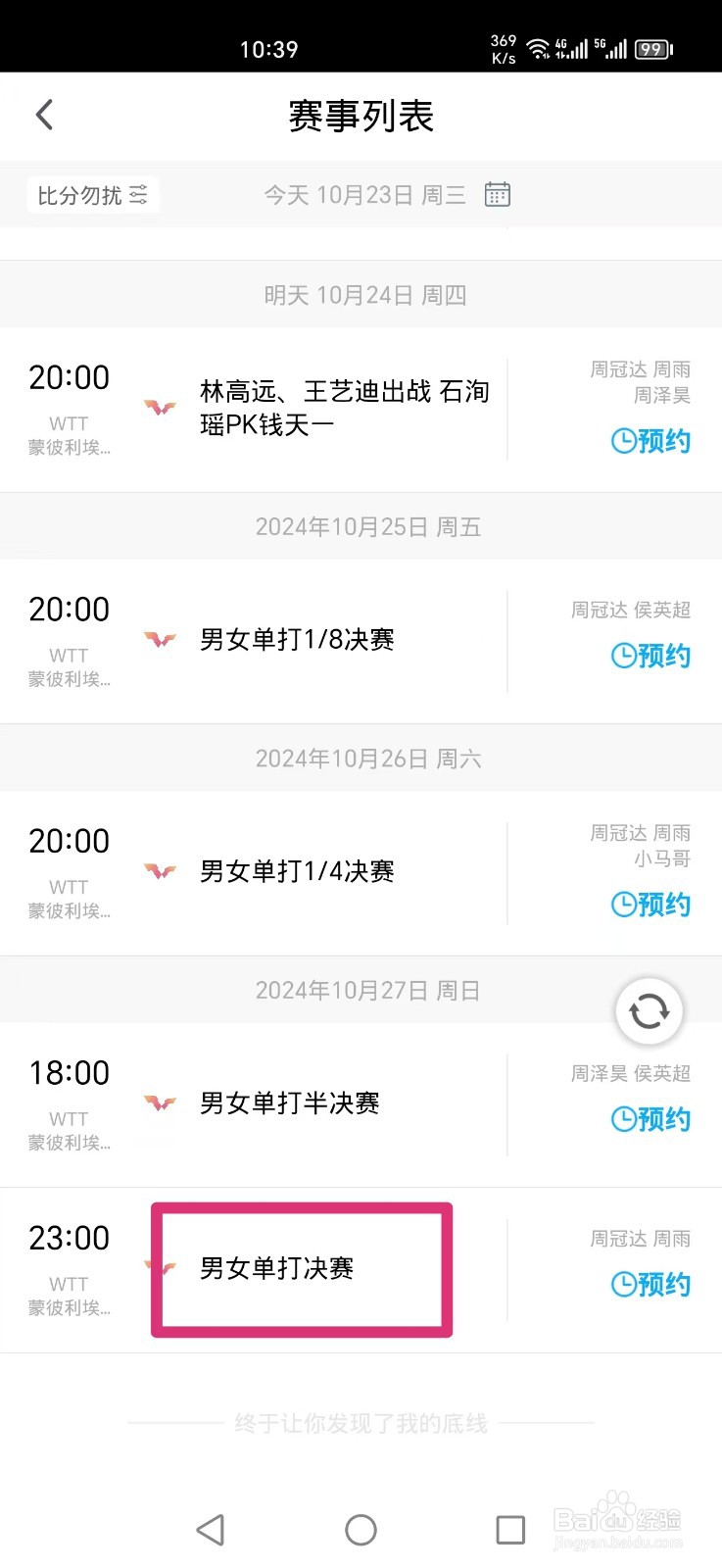
Task: Tap Android recent apps square button
Action: [509, 1529]
